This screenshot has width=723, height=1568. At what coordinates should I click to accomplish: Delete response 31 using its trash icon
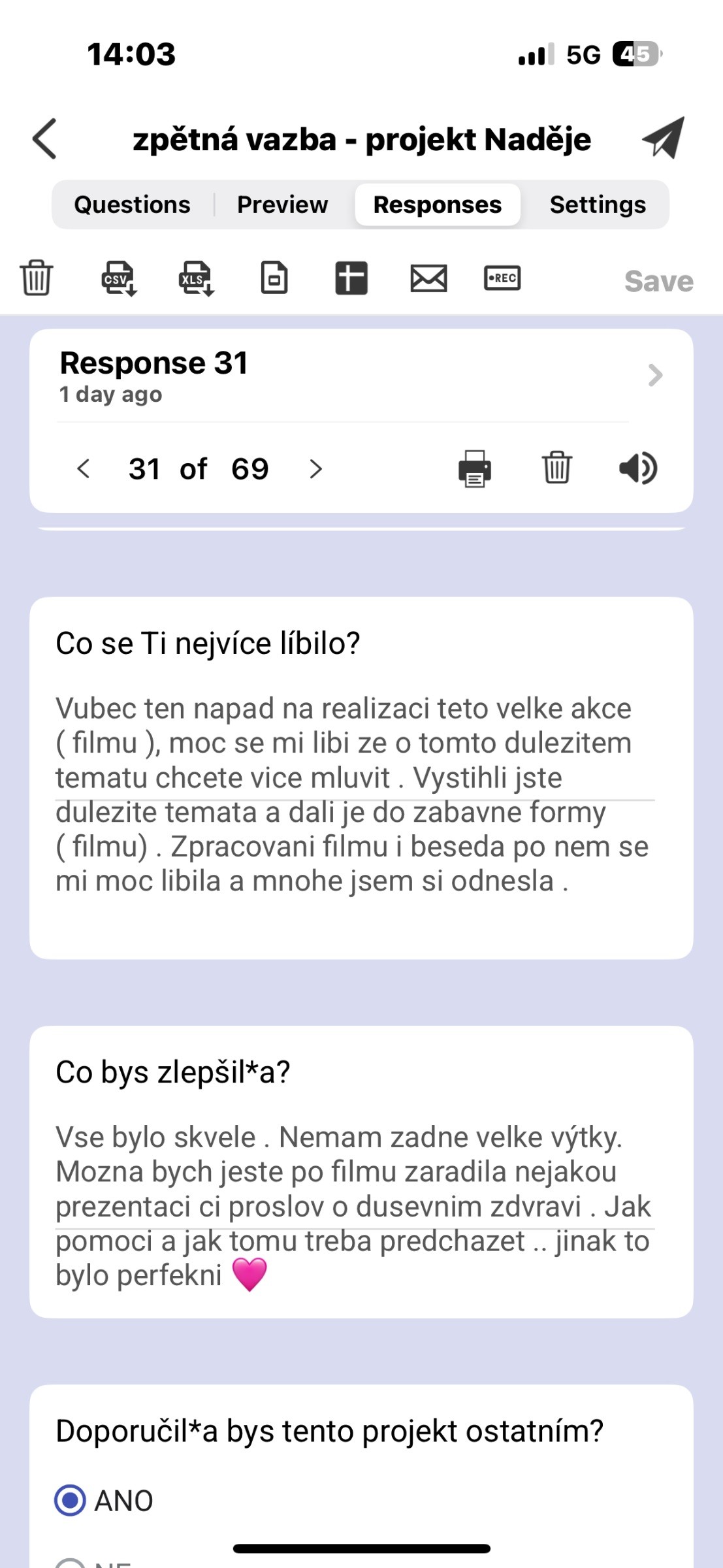(x=557, y=468)
